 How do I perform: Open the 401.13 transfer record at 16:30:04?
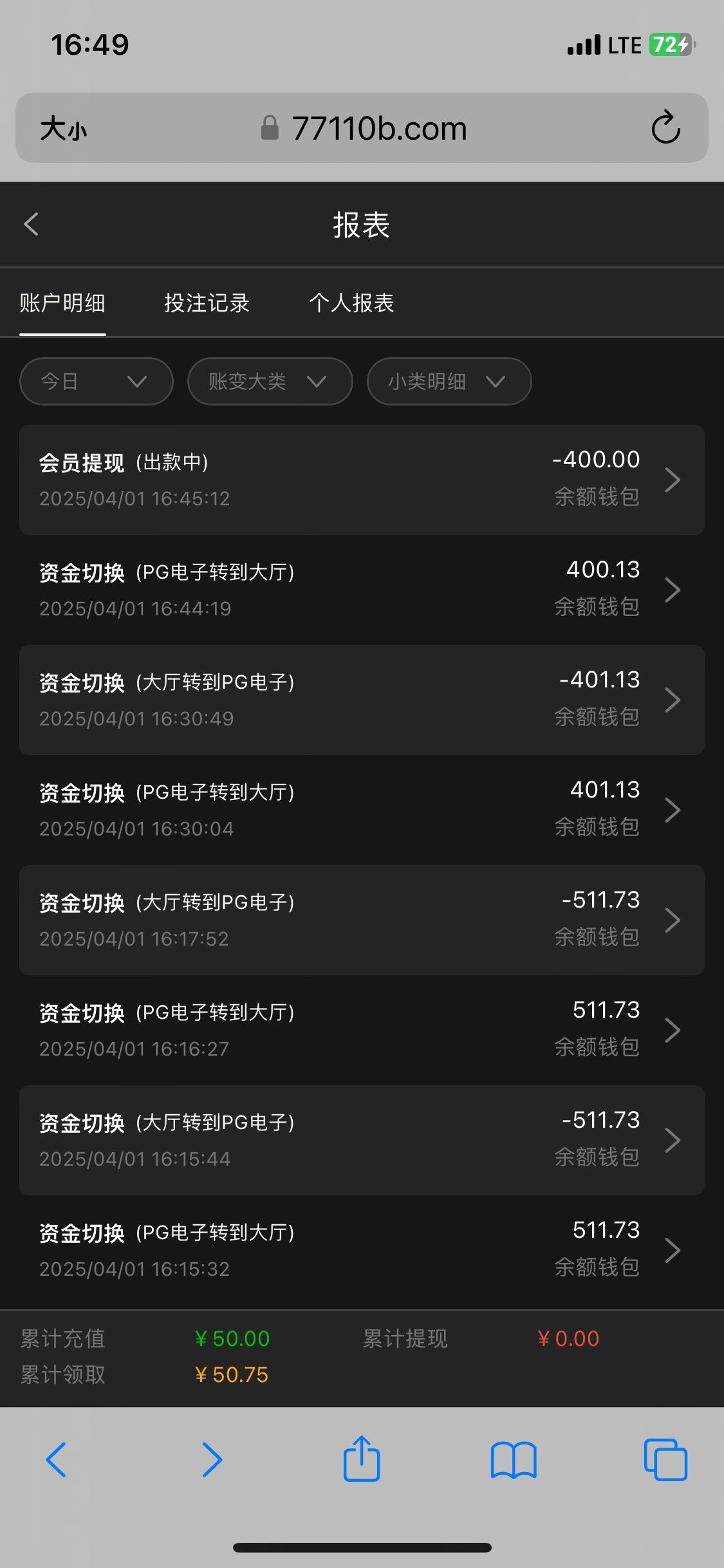(x=362, y=810)
